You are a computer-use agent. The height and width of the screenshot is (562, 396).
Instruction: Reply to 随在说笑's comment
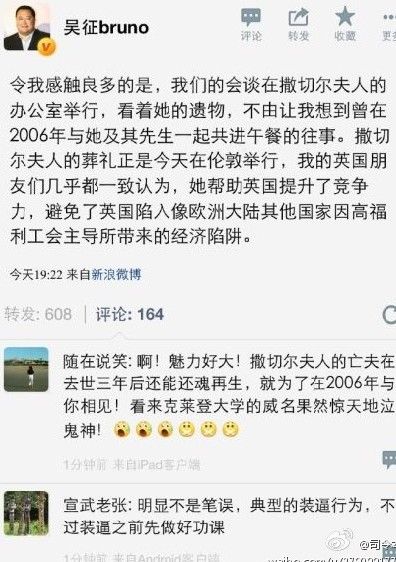389,459
